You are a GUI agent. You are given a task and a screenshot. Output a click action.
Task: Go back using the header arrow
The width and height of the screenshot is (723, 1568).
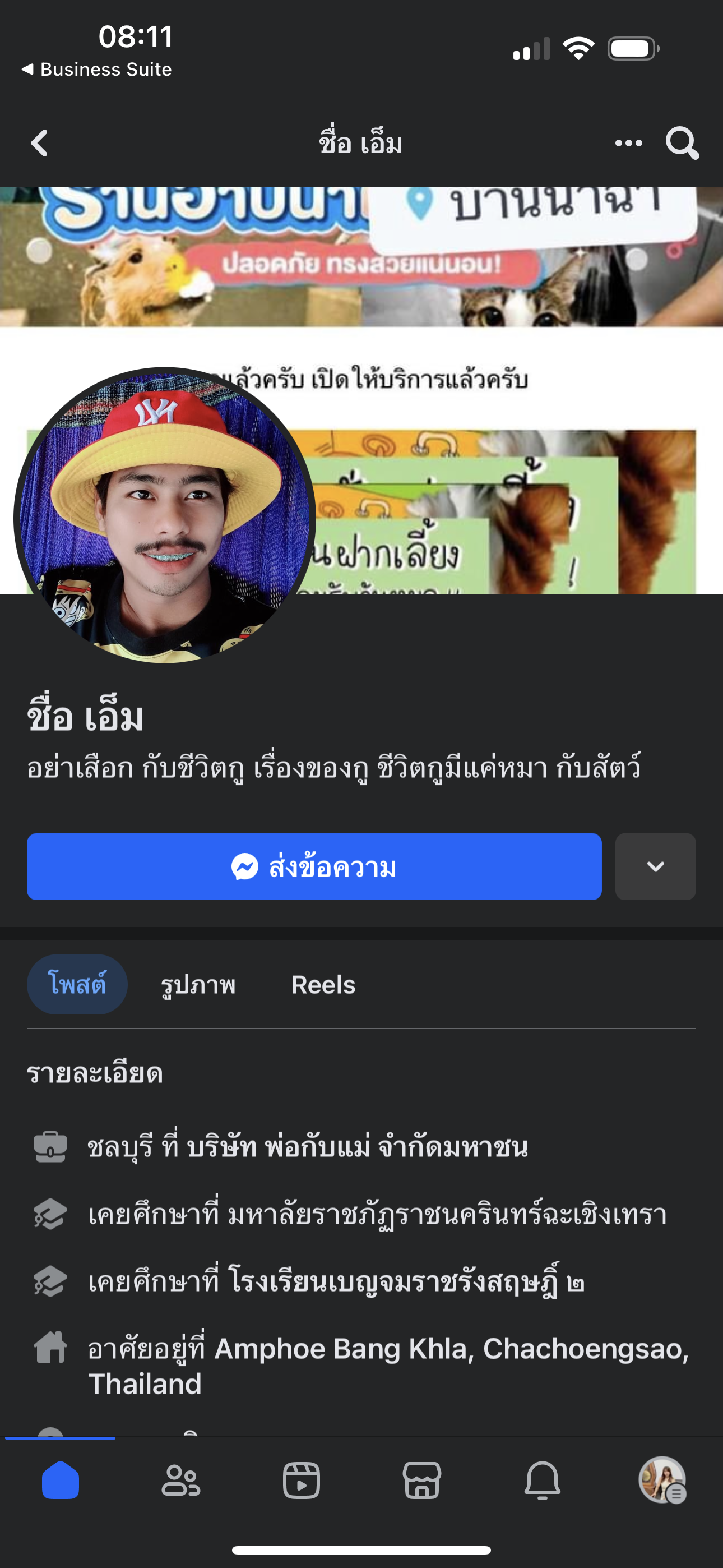40,144
